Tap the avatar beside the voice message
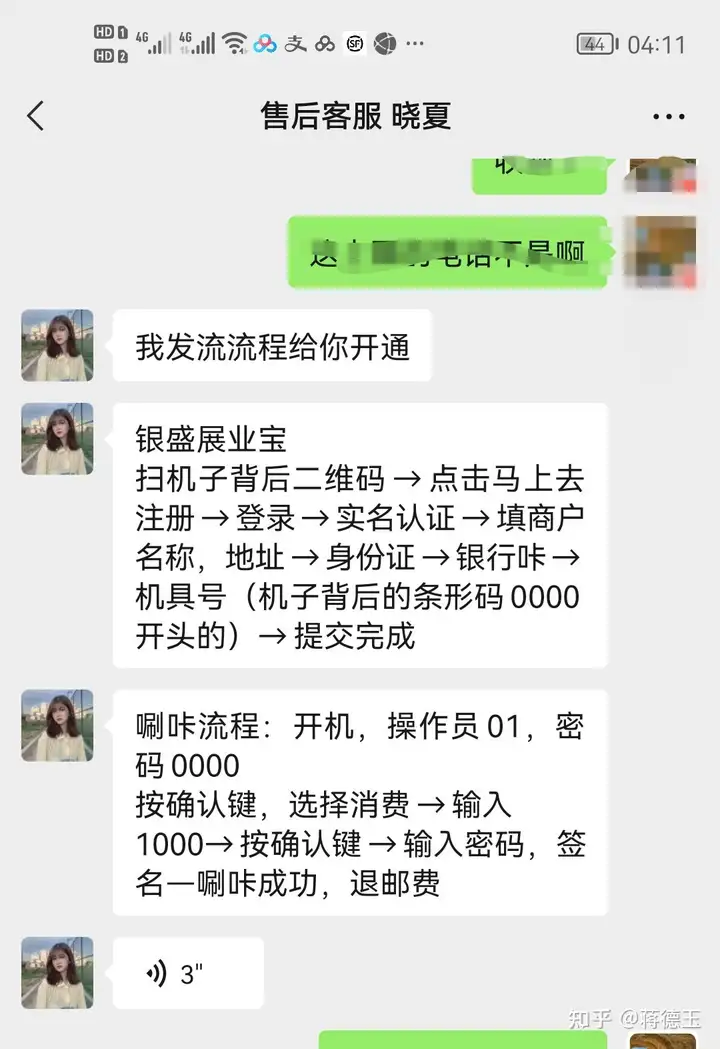Screen dimensions: 720x1049 coord(57,973)
